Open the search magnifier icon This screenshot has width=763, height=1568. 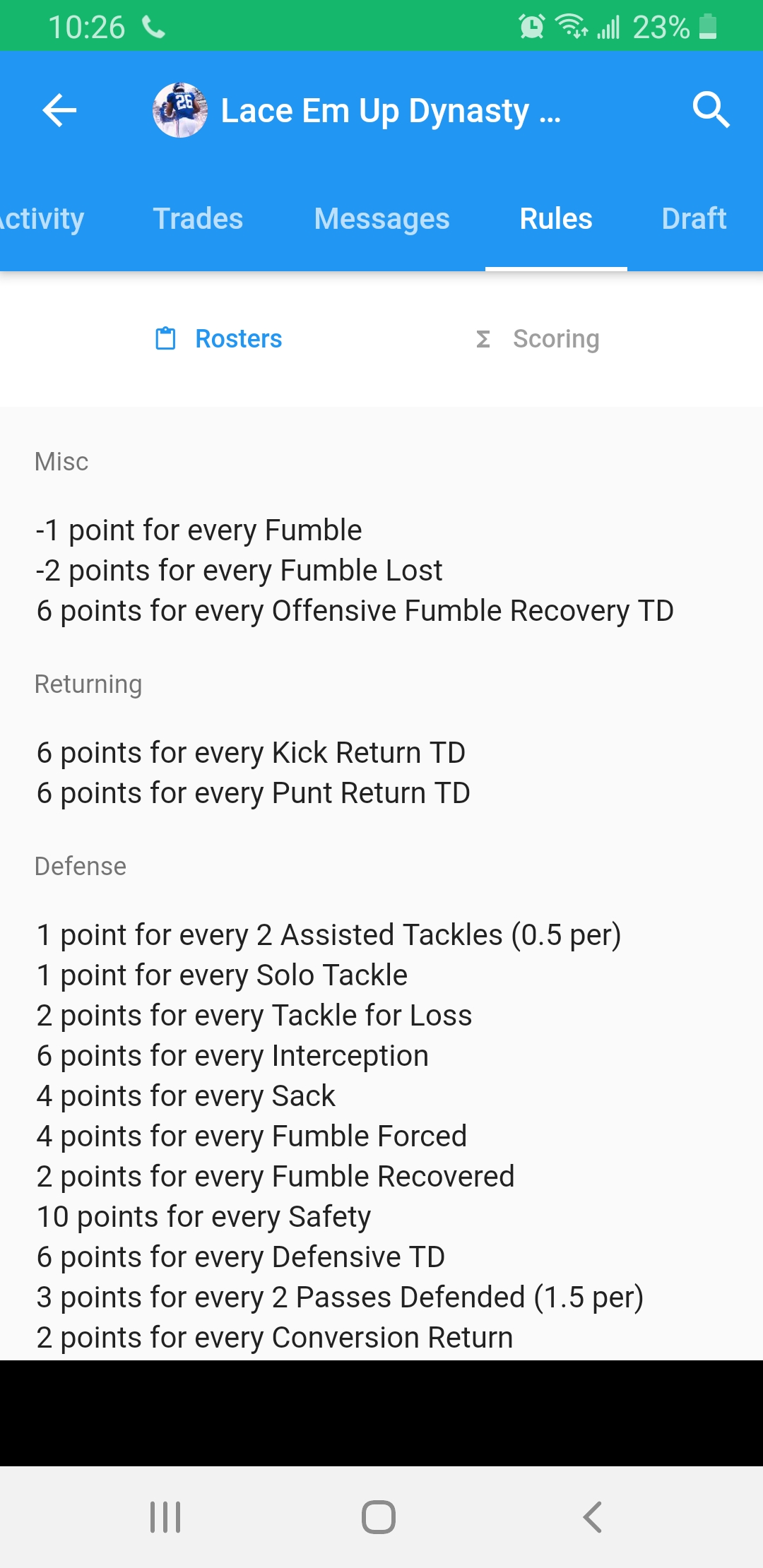tap(710, 110)
